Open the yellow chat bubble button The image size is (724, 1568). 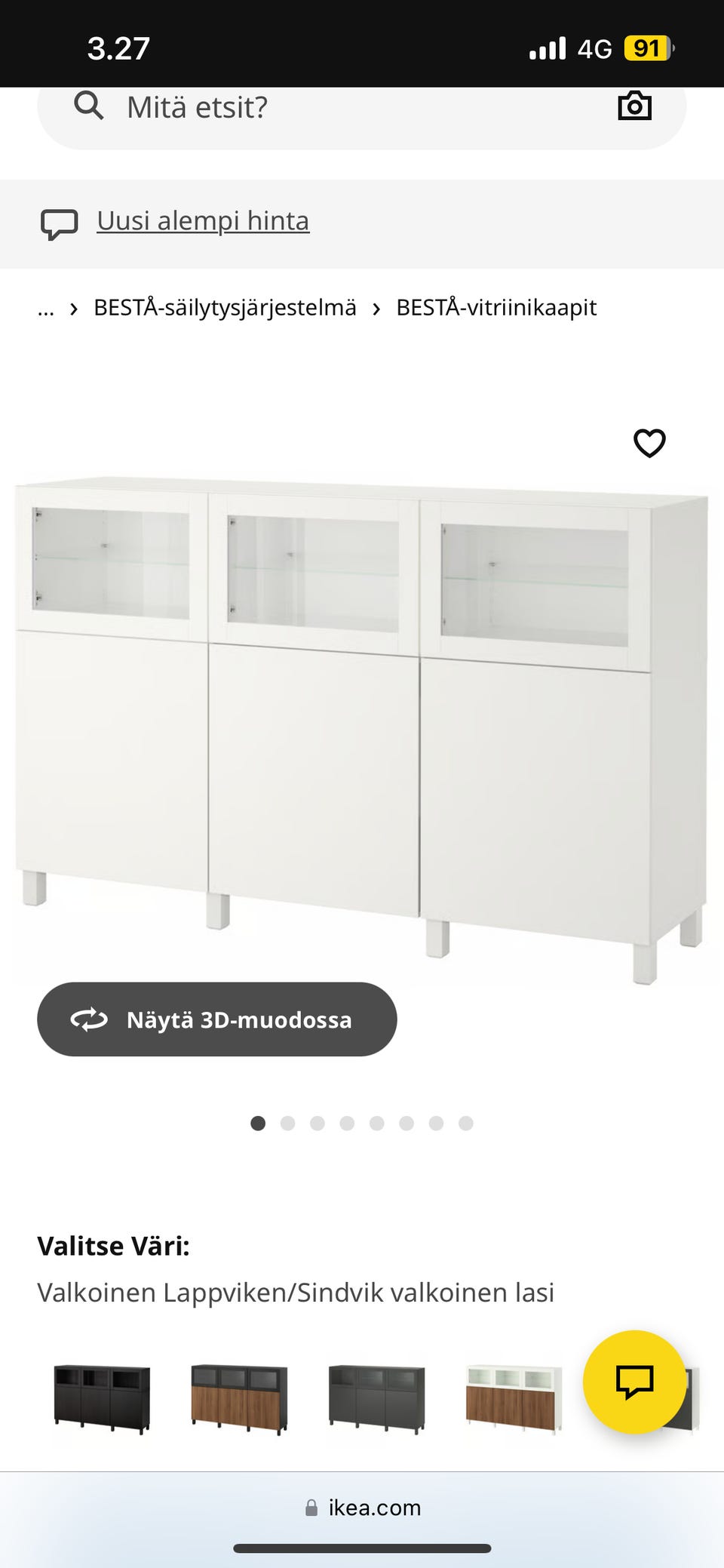(634, 1382)
